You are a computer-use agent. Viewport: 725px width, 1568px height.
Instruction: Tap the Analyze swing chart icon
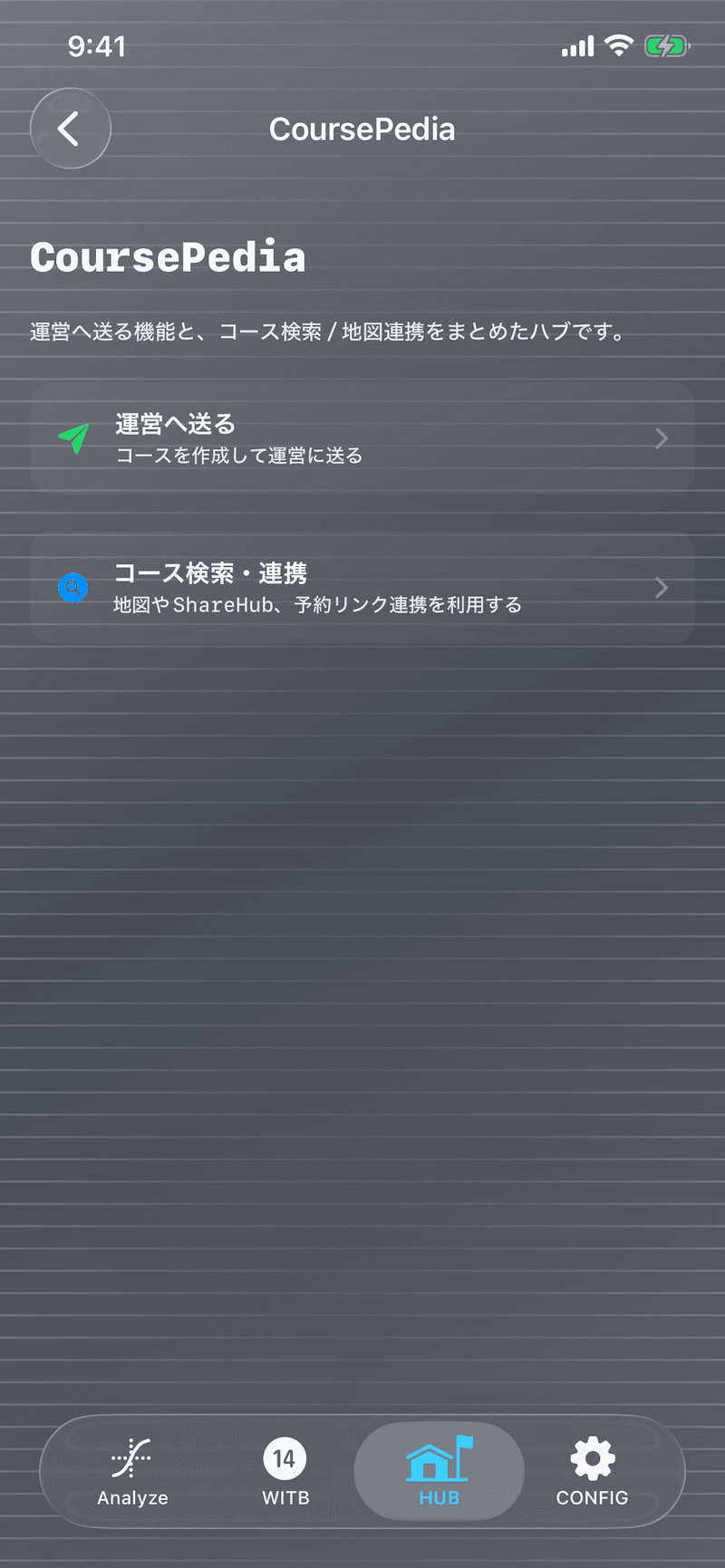click(131, 1457)
